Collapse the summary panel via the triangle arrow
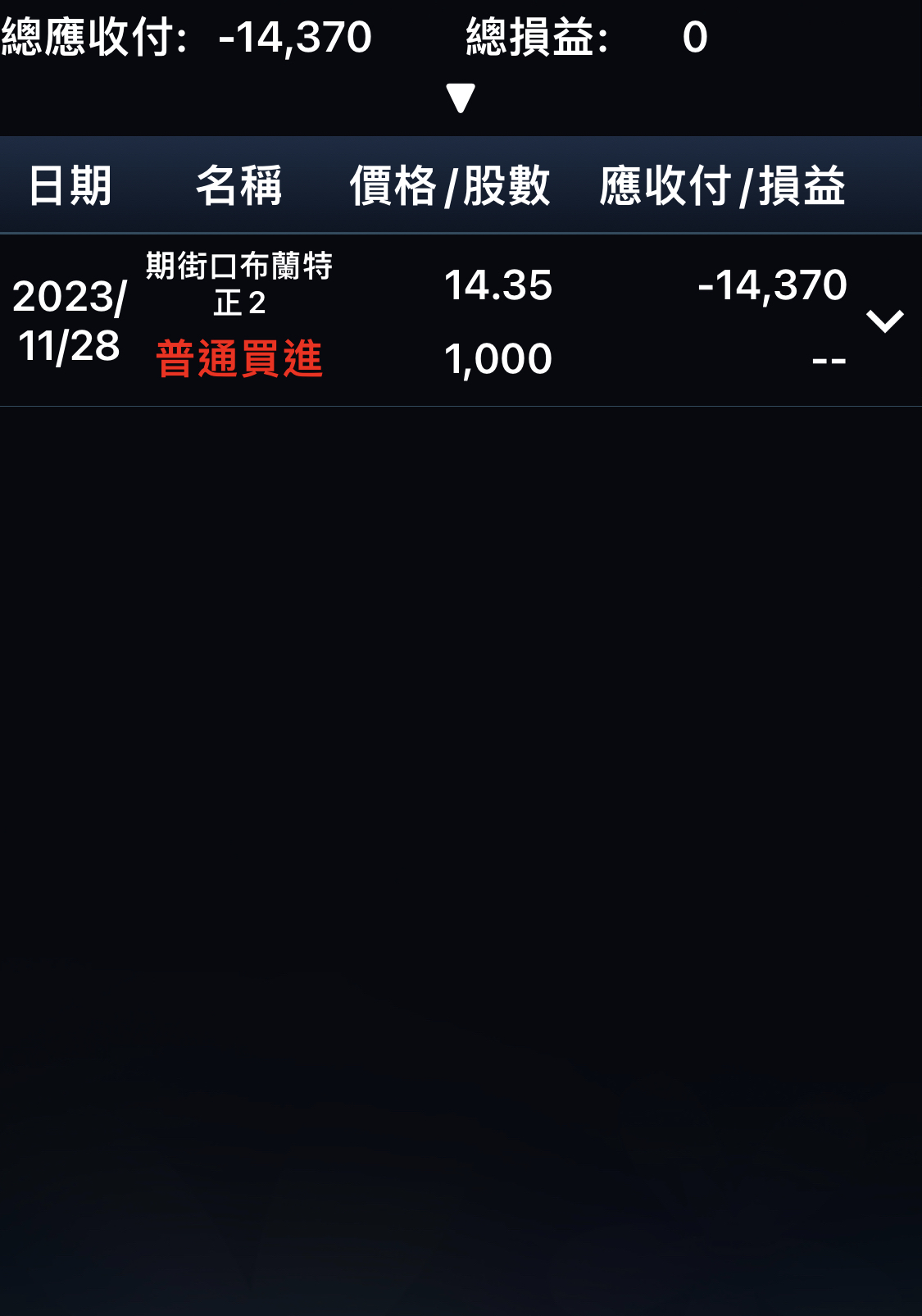Image resolution: width=922 pixels, height=1316 pixels. click(461, 98)
